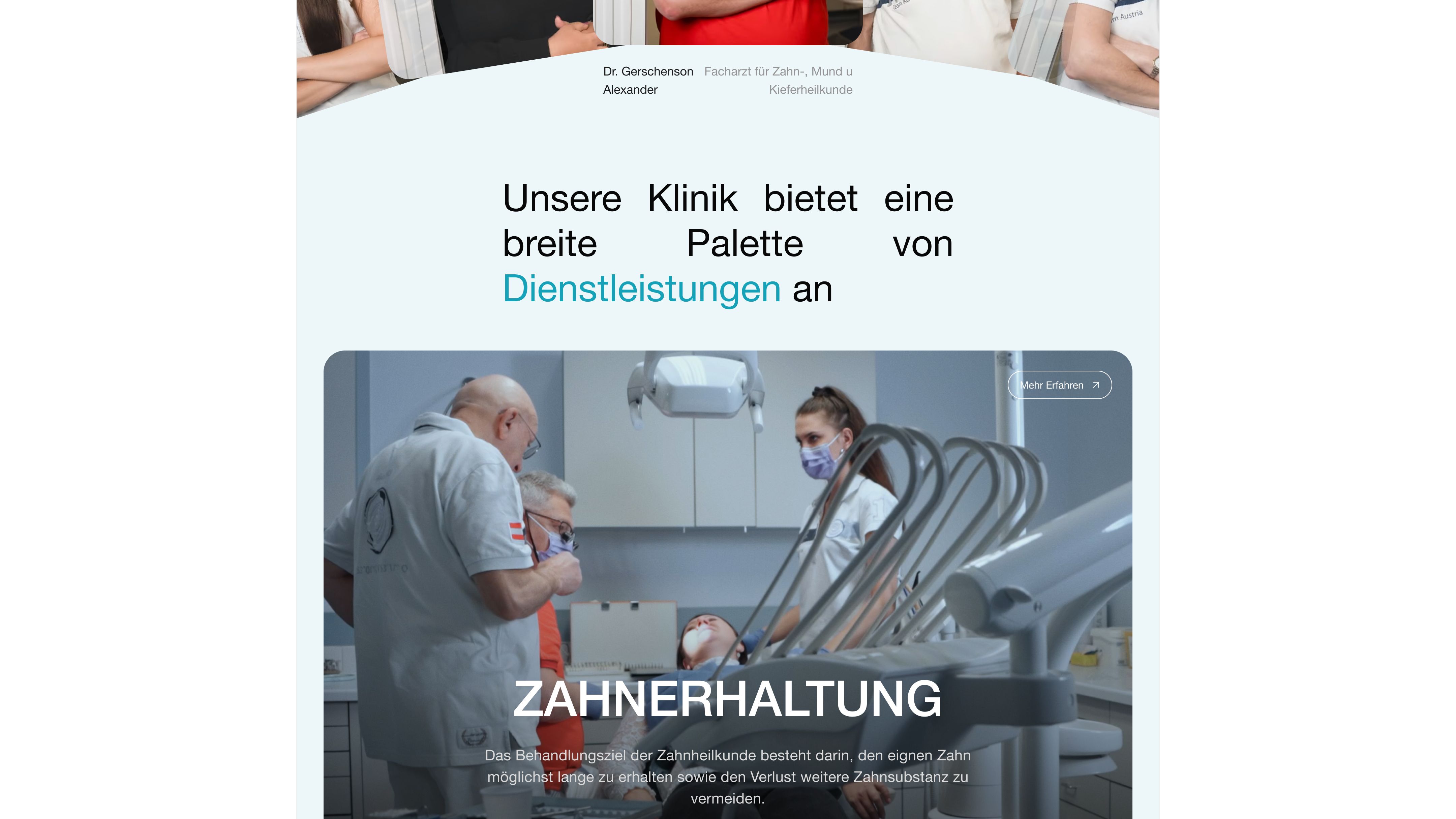
Task: Tap the Mehr Erfahren button
Action: [x=1059, y=385]
